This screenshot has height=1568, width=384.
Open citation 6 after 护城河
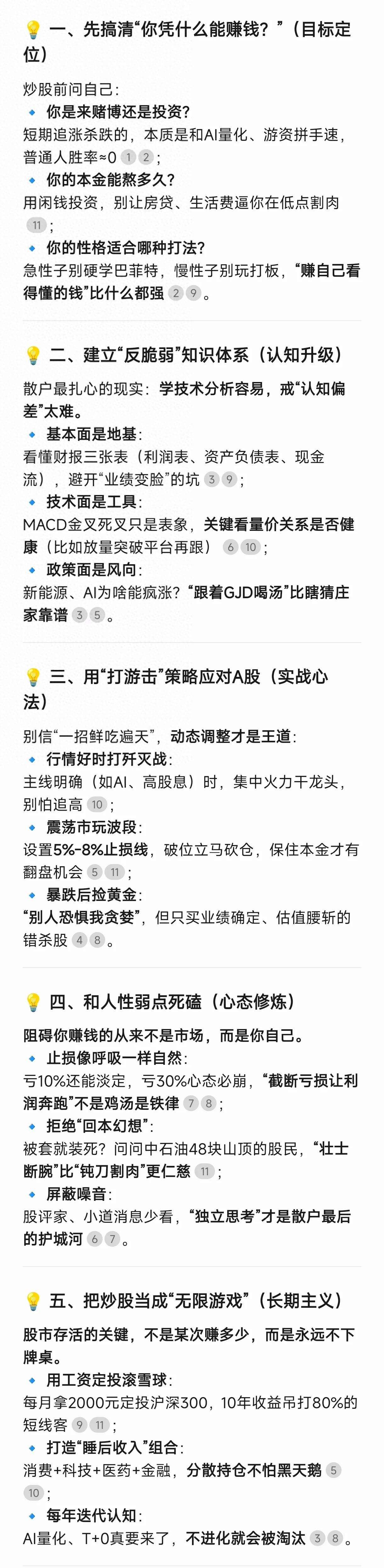coord(94,1239)
